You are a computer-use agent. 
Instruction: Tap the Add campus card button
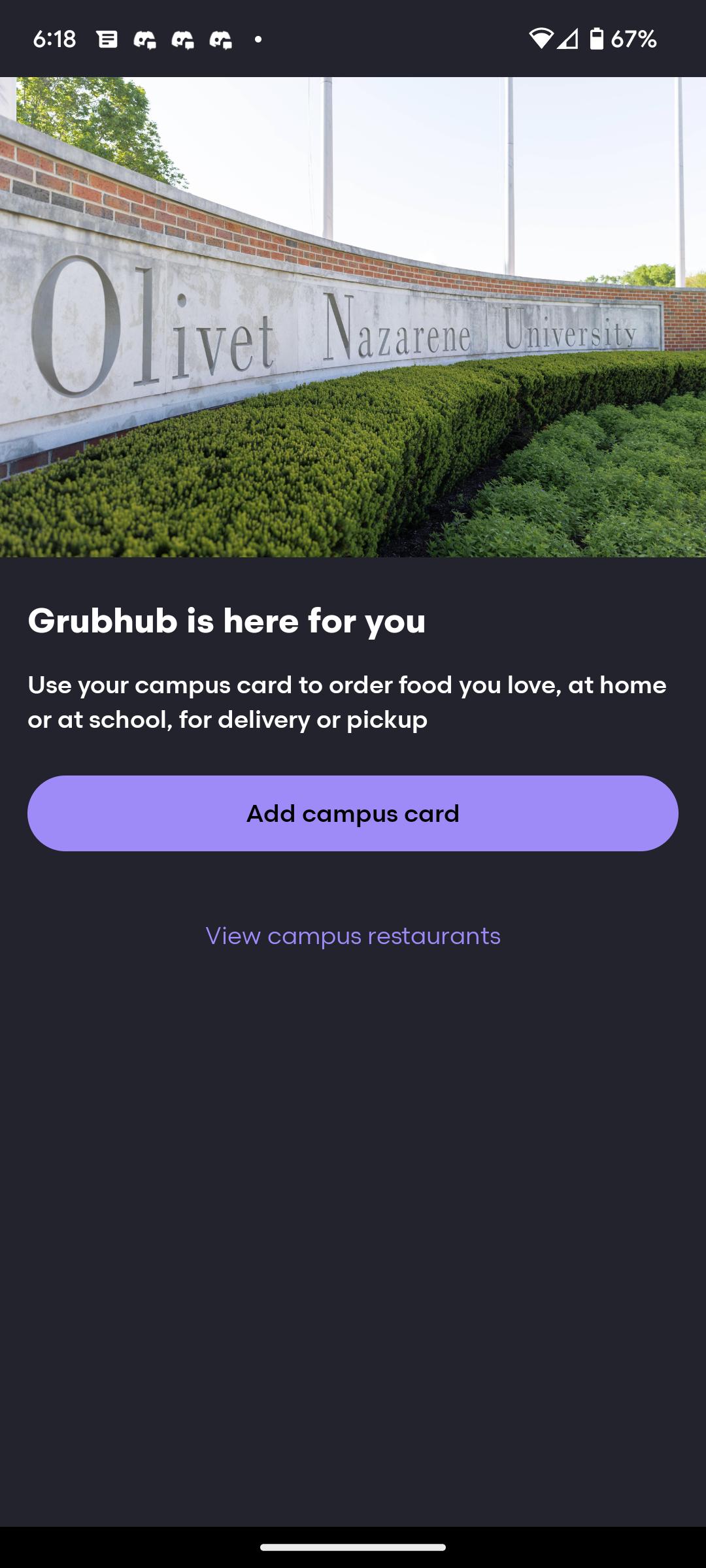click(x=353, y=813)
